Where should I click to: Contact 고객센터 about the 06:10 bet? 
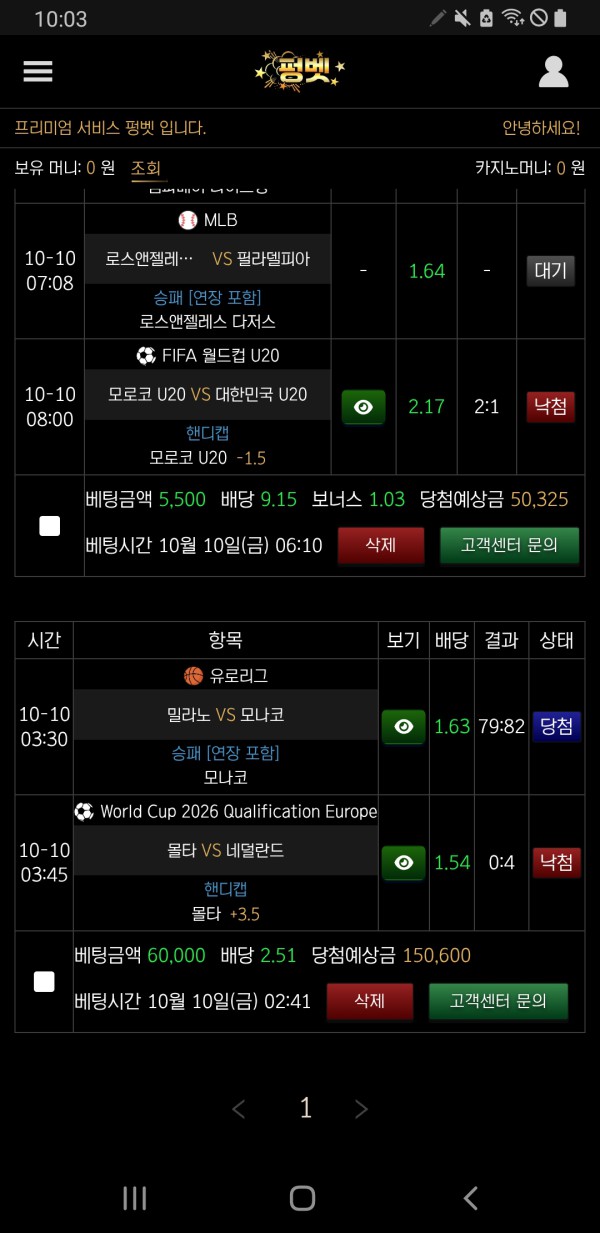(509, 545)
